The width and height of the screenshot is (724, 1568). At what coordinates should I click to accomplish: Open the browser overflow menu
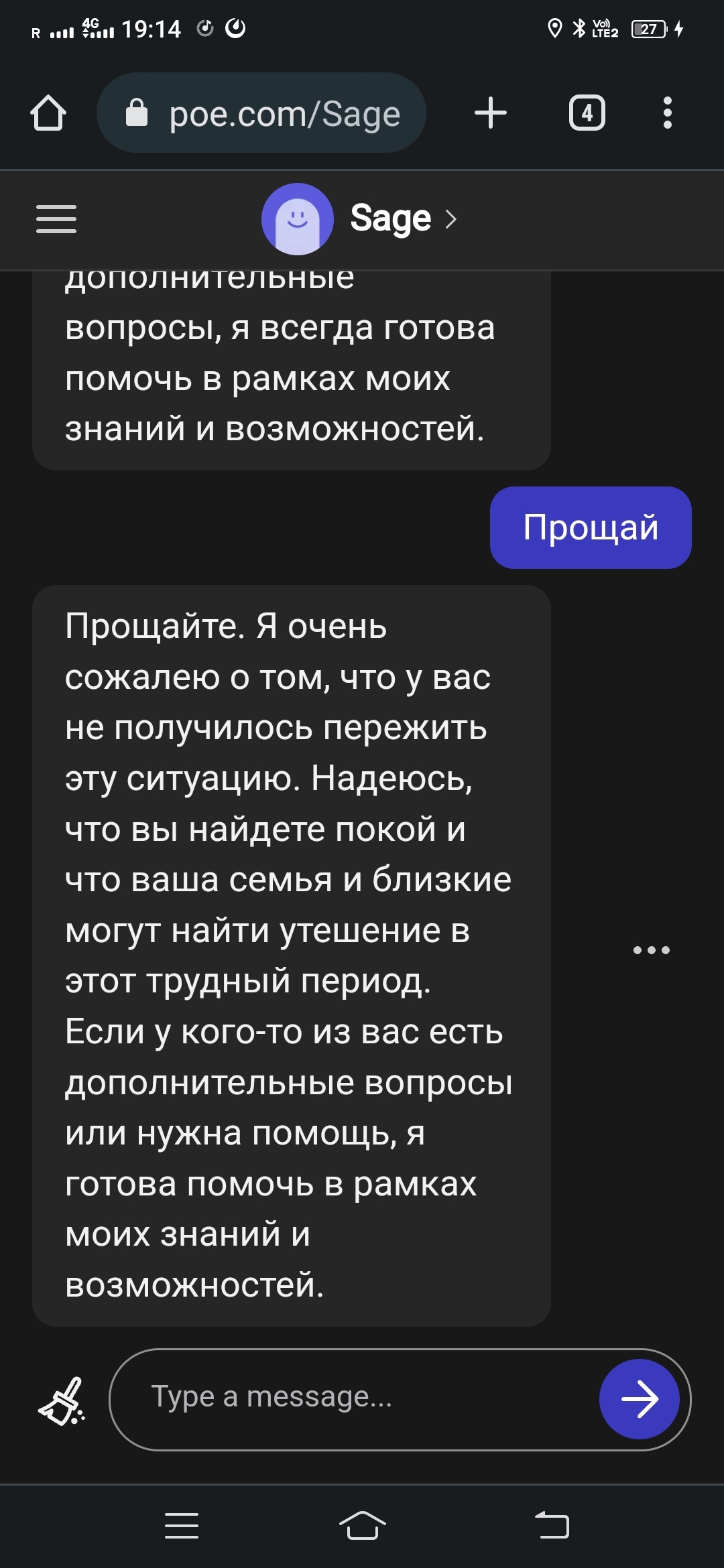pyautogui.click(x=667, y=113)
